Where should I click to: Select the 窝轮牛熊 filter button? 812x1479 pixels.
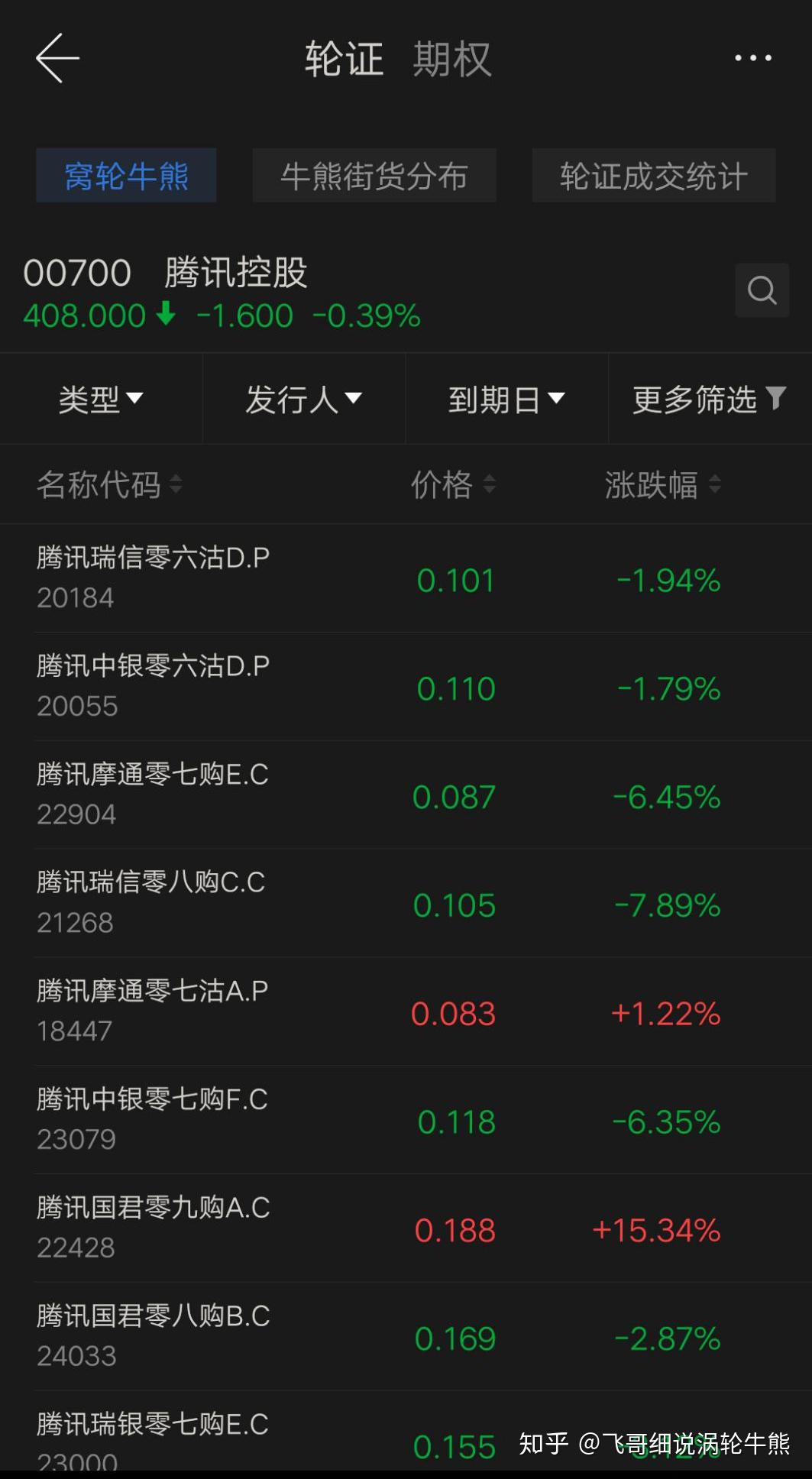click(125, 176)
